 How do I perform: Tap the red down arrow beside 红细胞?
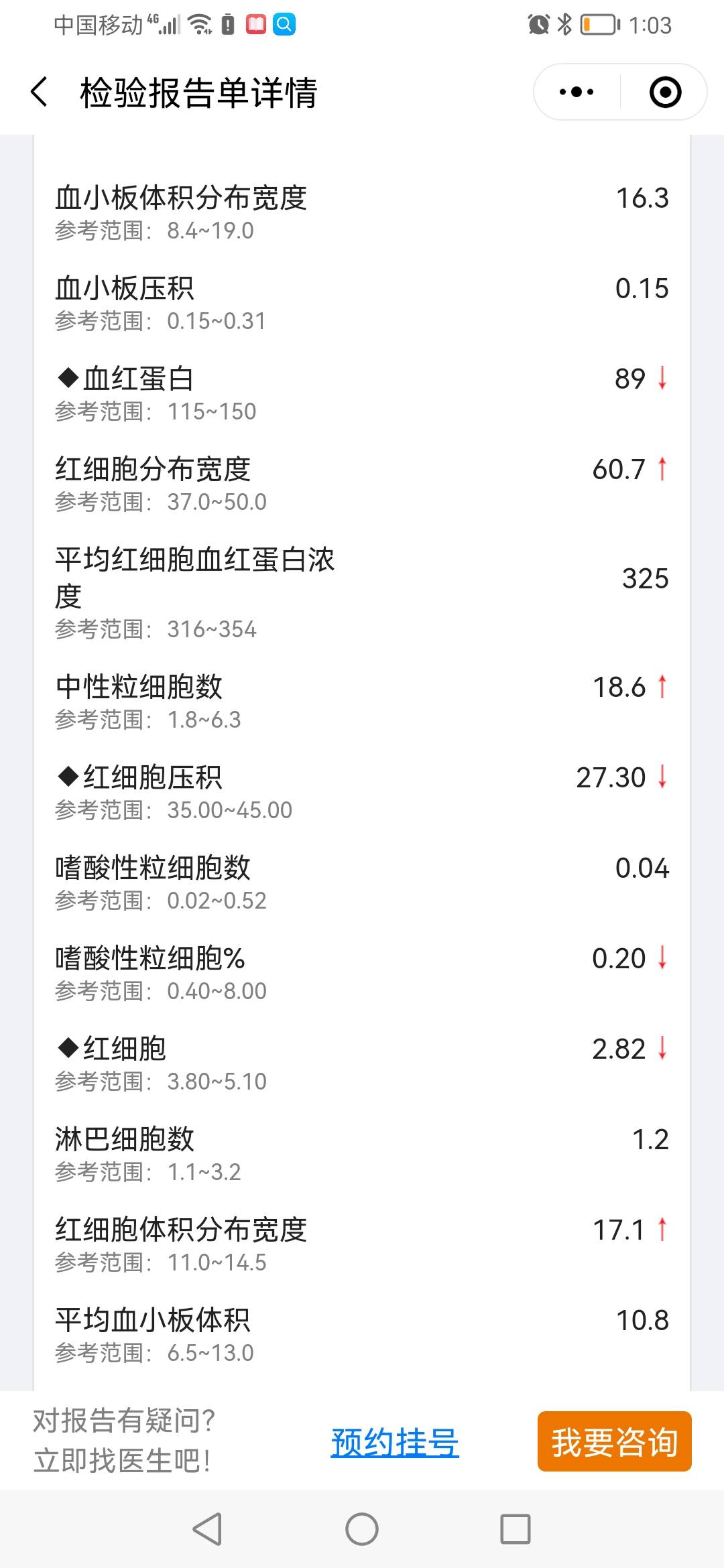[661, 1049]
